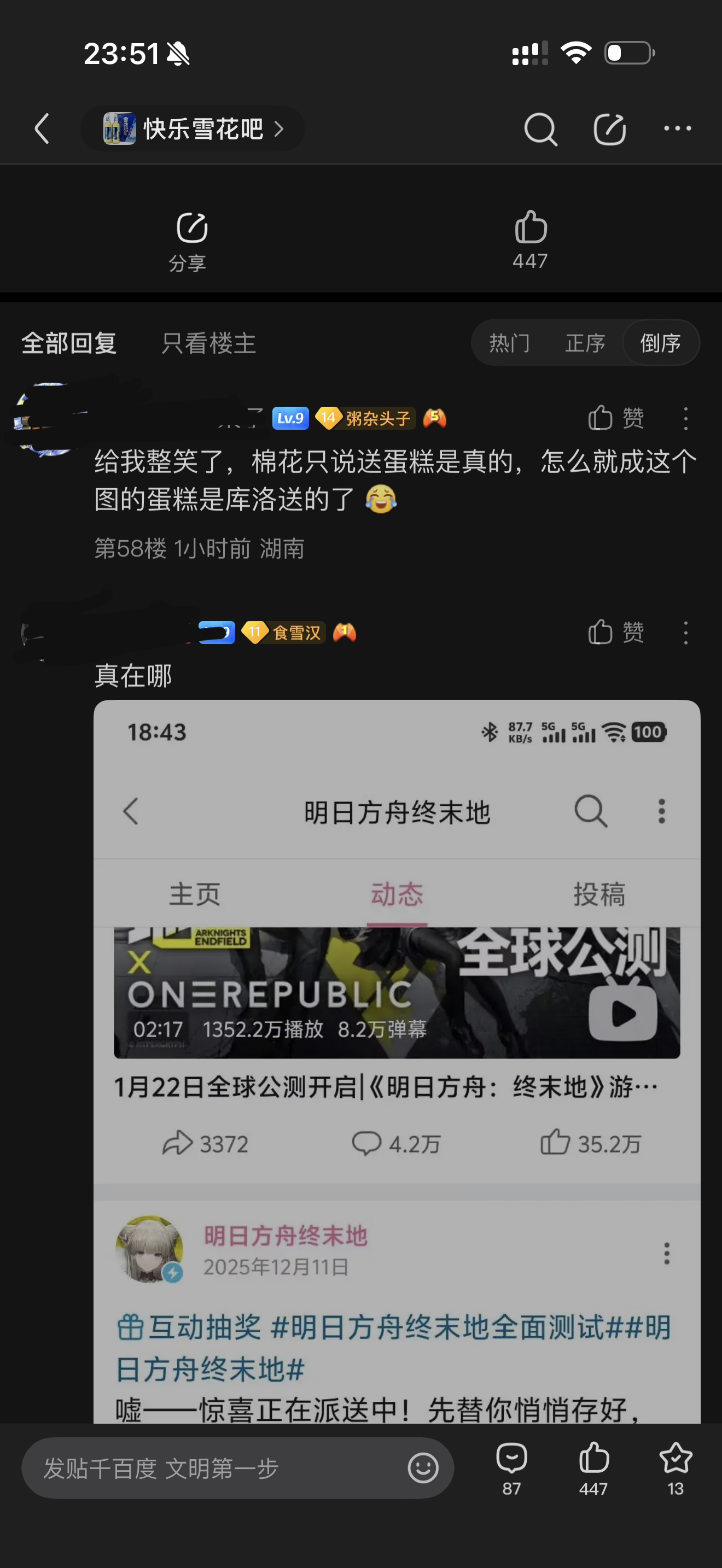Open search in the top bar
The height and width of the screenshot is (1568, 722).
(540, 129)
